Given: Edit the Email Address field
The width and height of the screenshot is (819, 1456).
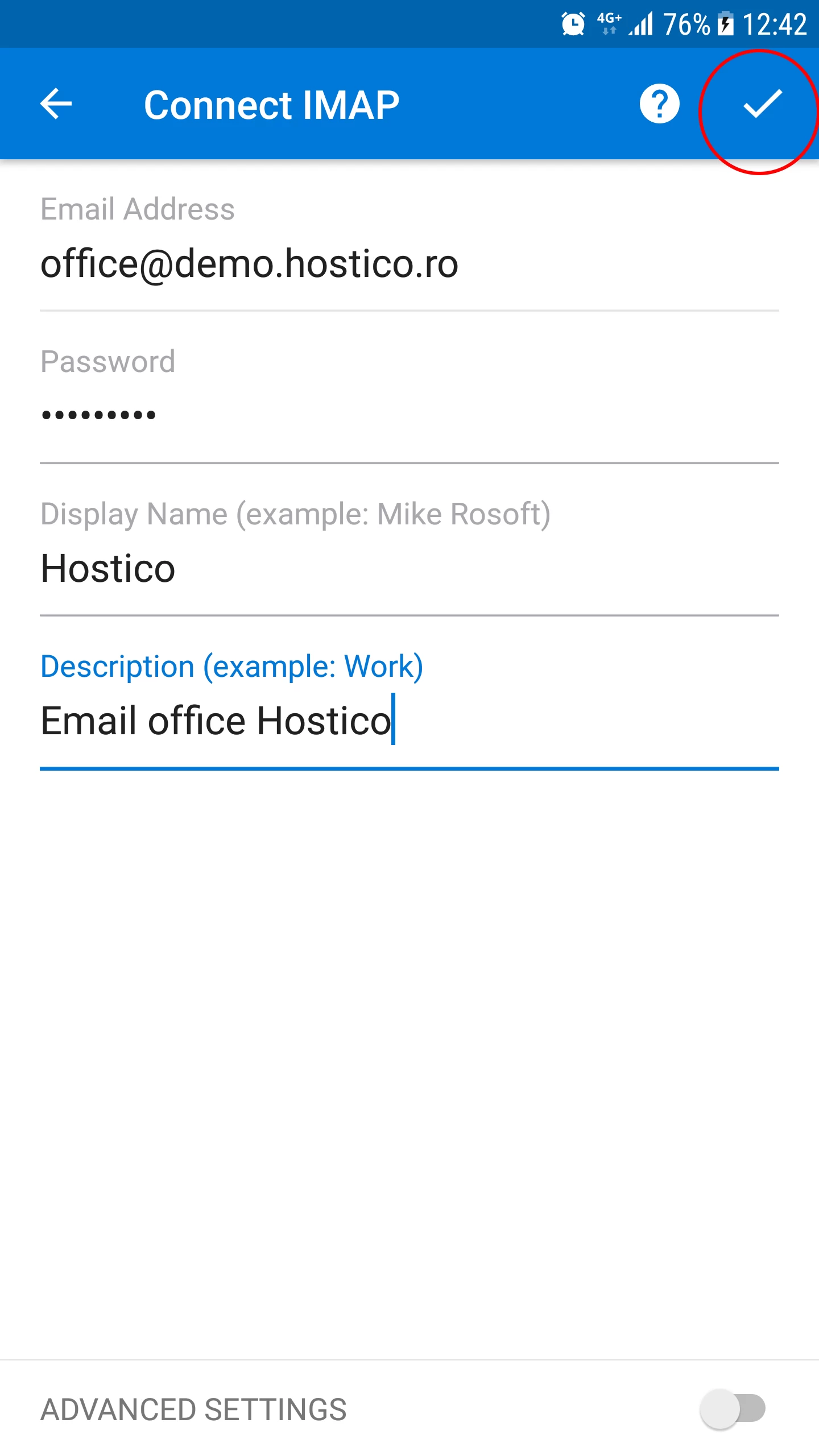Looking at the screenshot, I should pyautogui.click(x=408, y=264).
